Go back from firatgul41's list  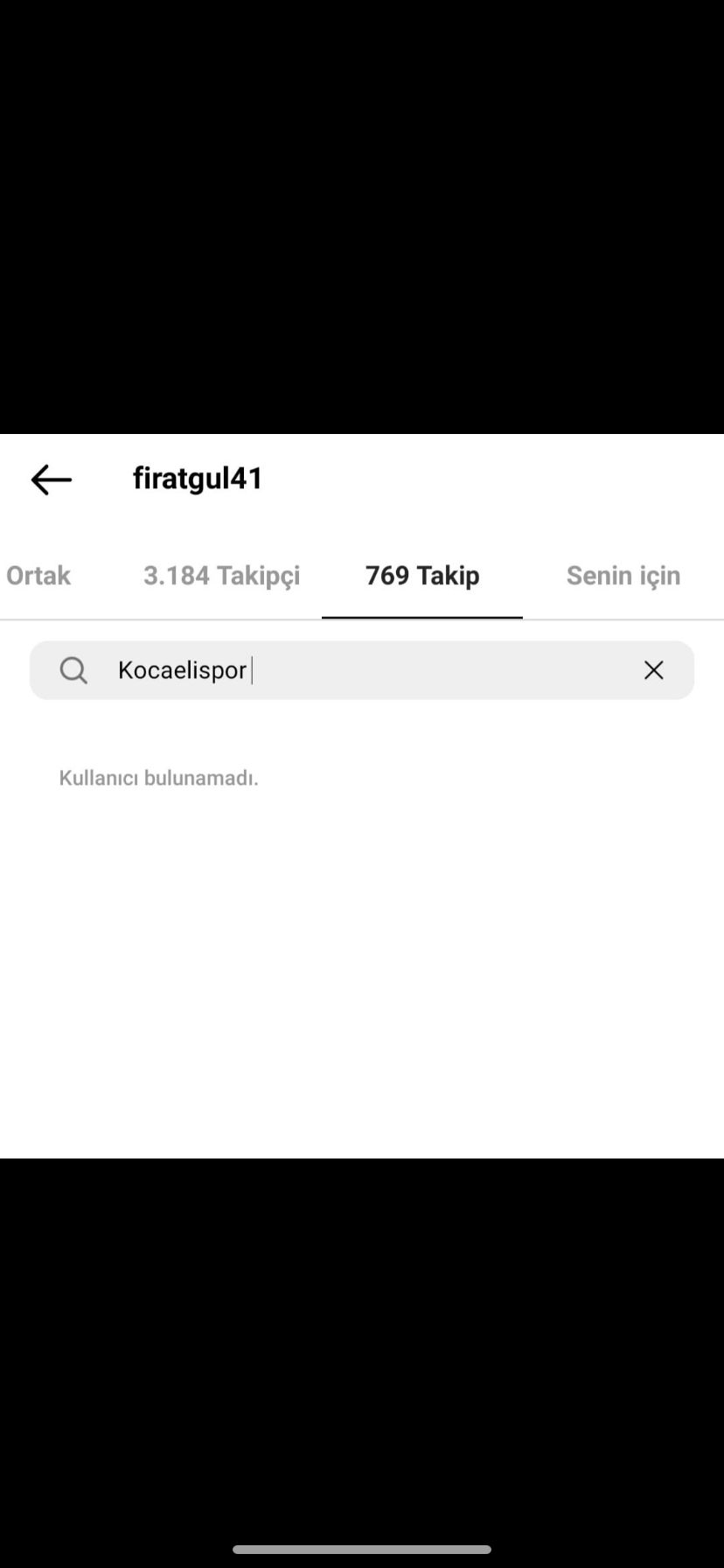tap(51, 479)
